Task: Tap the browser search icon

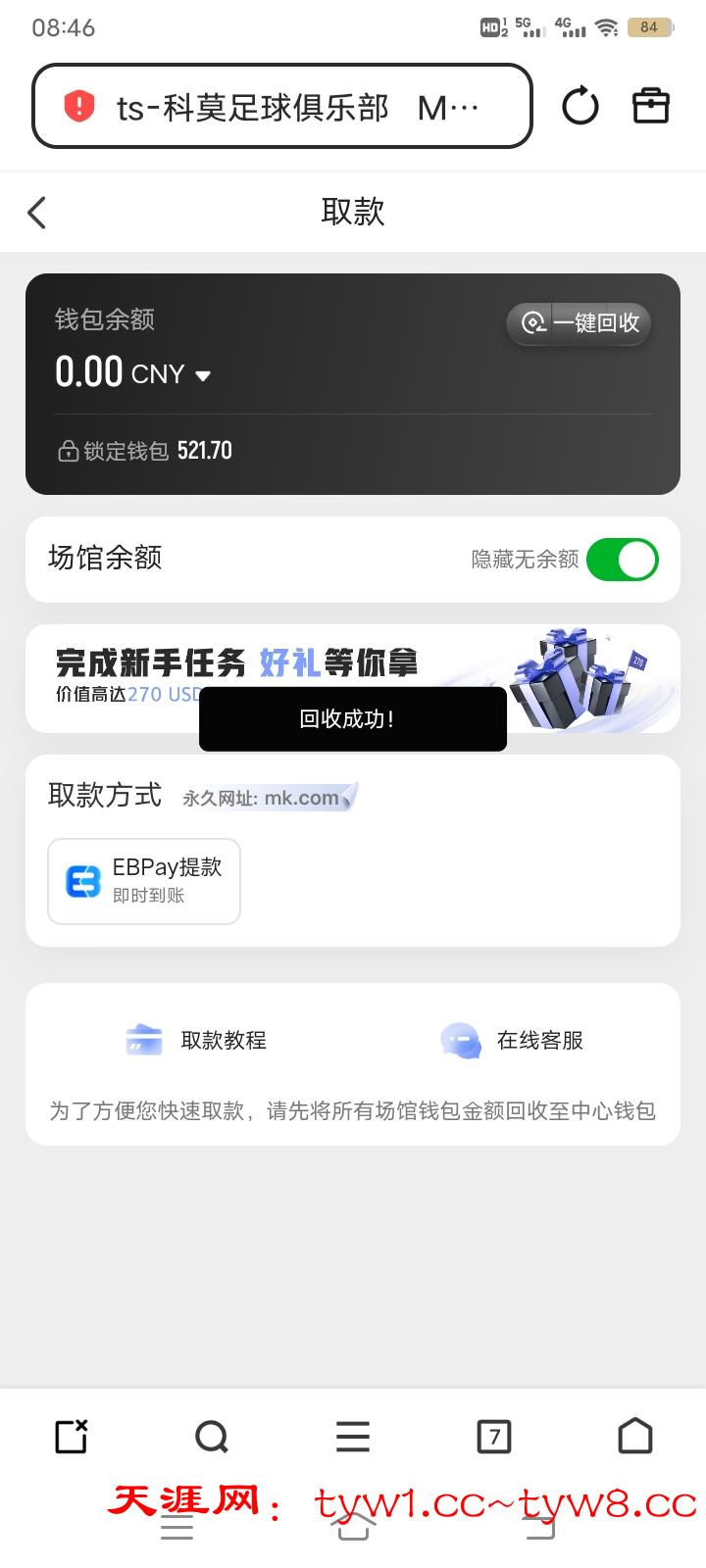Action: (212, 1437)
